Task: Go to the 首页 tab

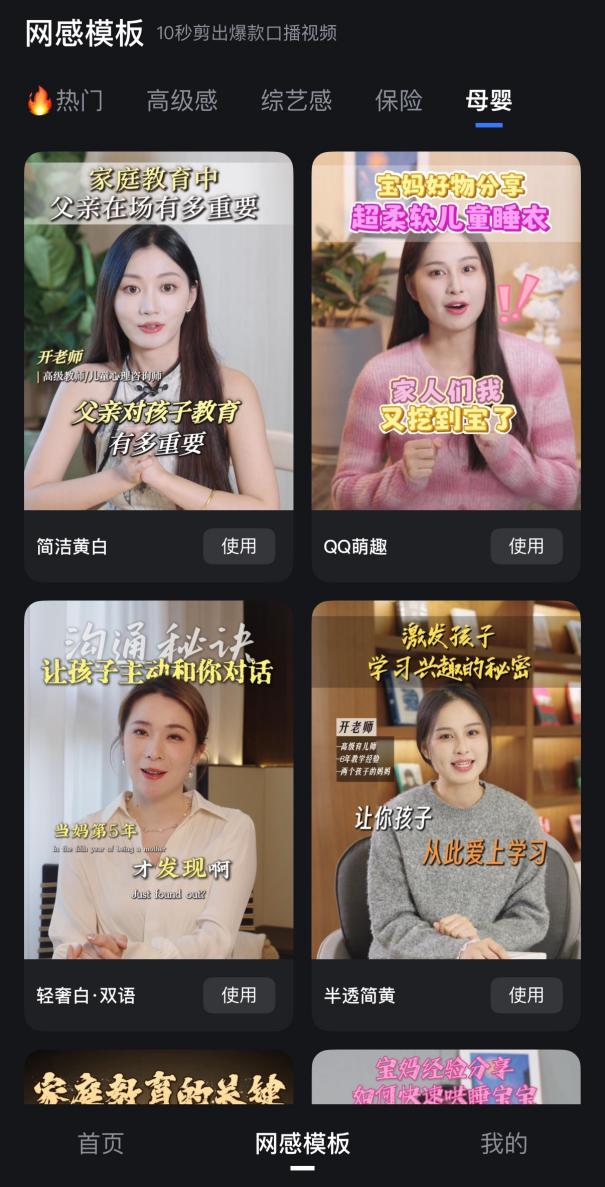Action: tap(101, 1144)
